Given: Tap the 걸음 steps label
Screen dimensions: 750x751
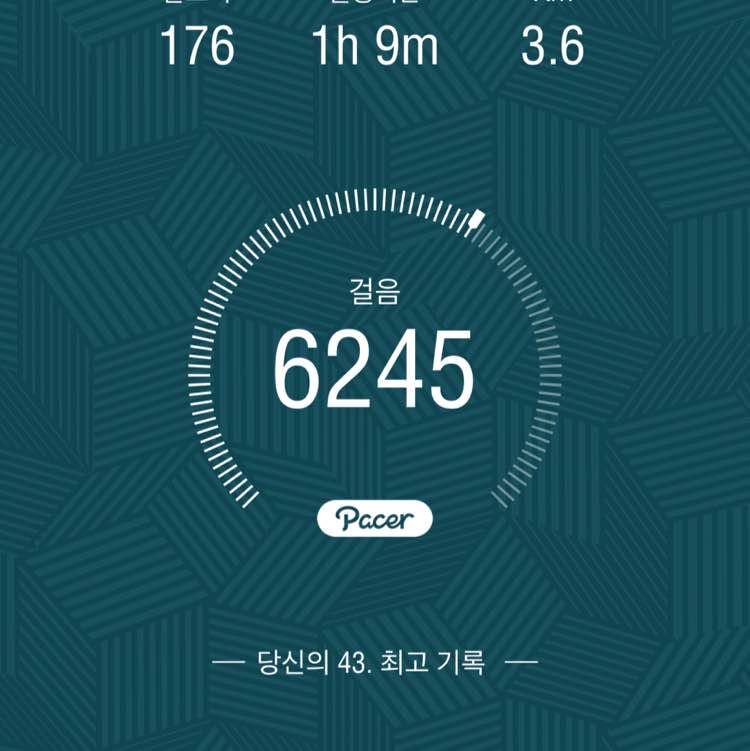Looking at the screenshot, I should (x=374, y=291).
